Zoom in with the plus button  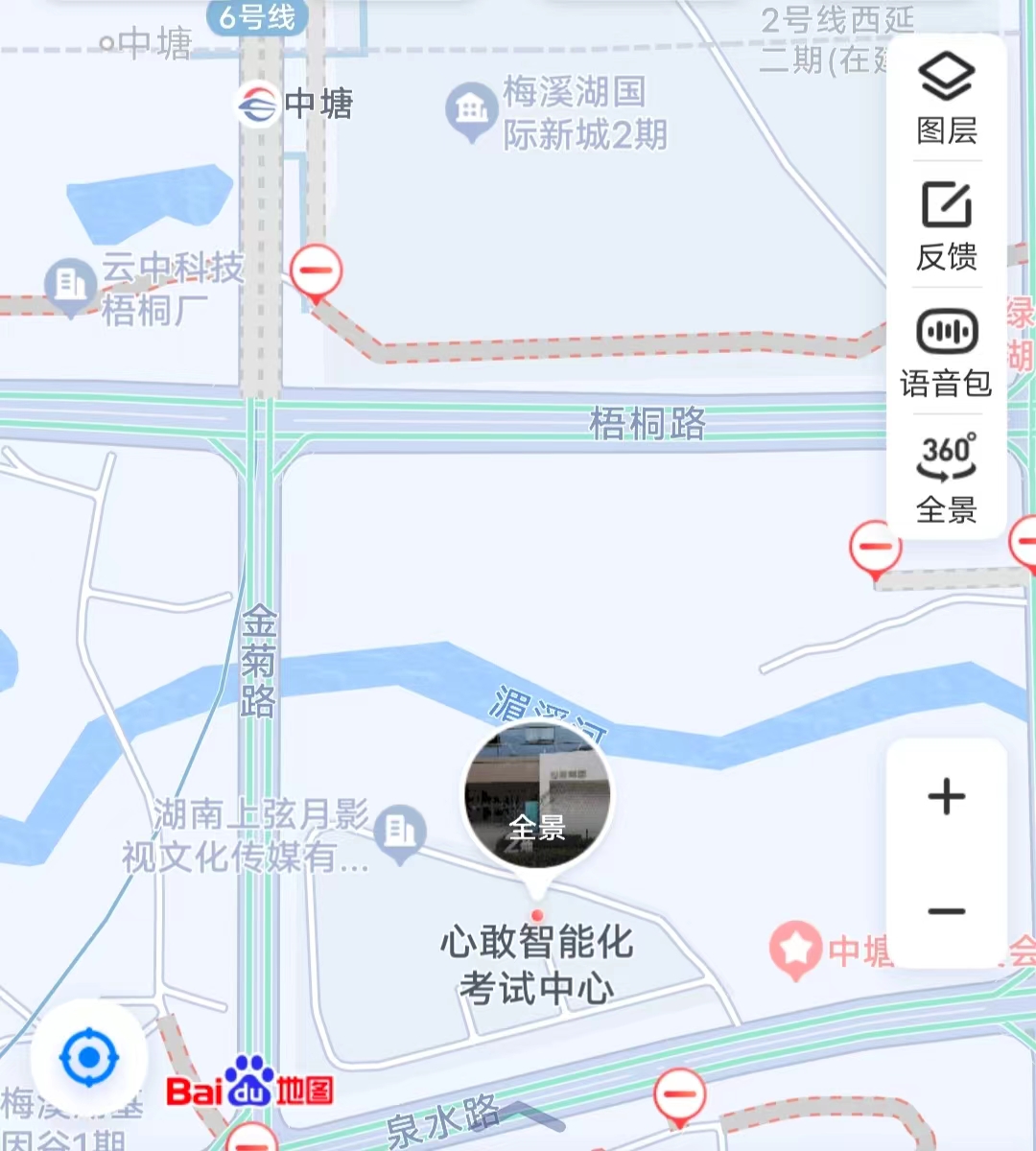point(945,796)
